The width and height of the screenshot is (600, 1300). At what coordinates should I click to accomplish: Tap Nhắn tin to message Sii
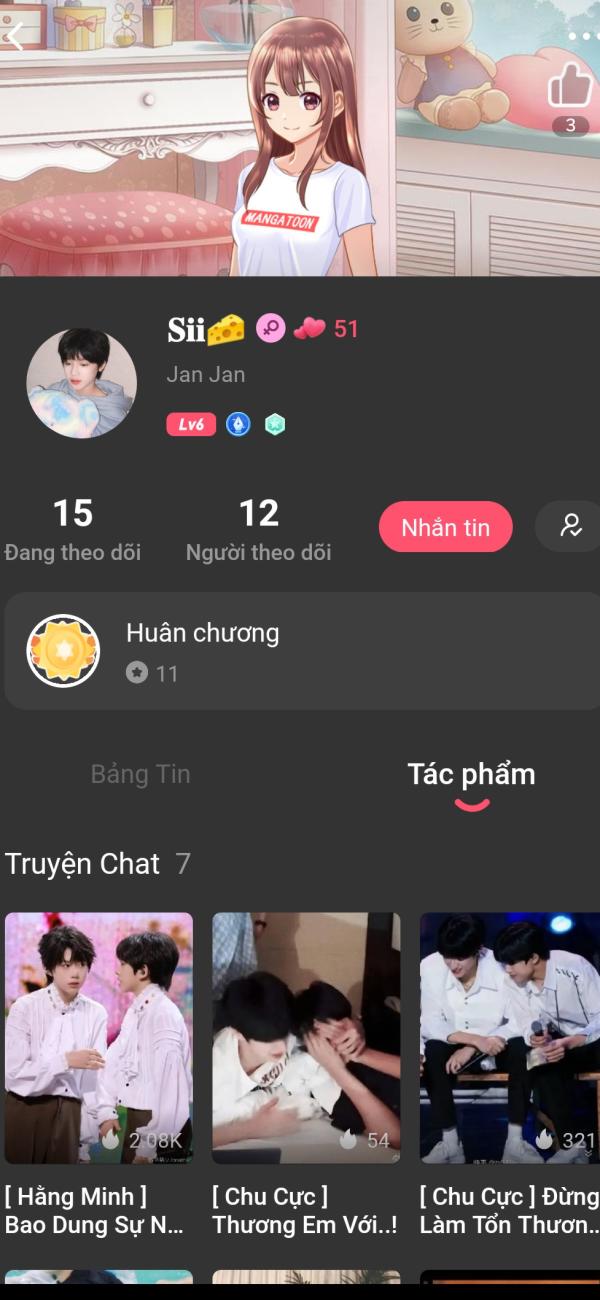tap(446, 527)
